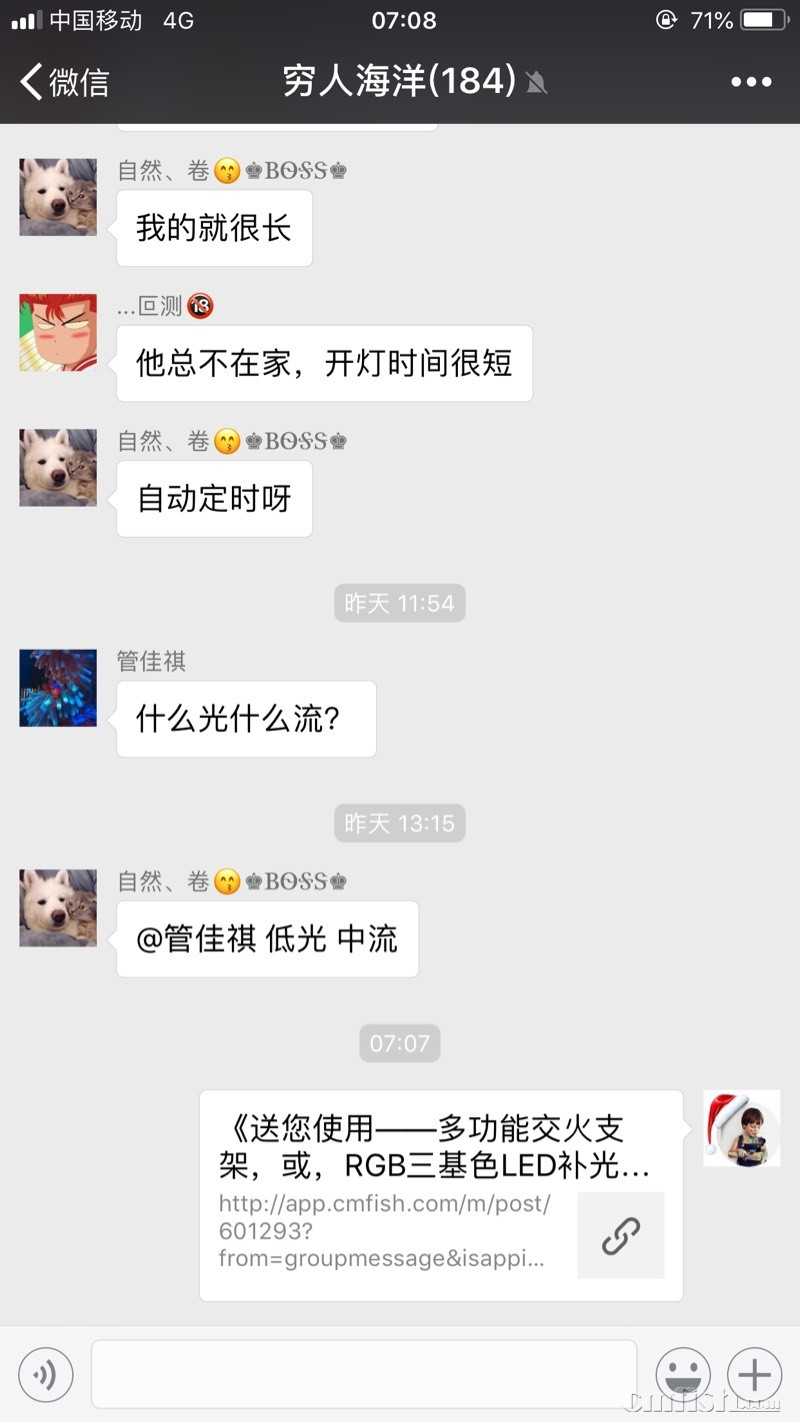Open avatar beside the 我的就很长 message

(x=58, y=197)
